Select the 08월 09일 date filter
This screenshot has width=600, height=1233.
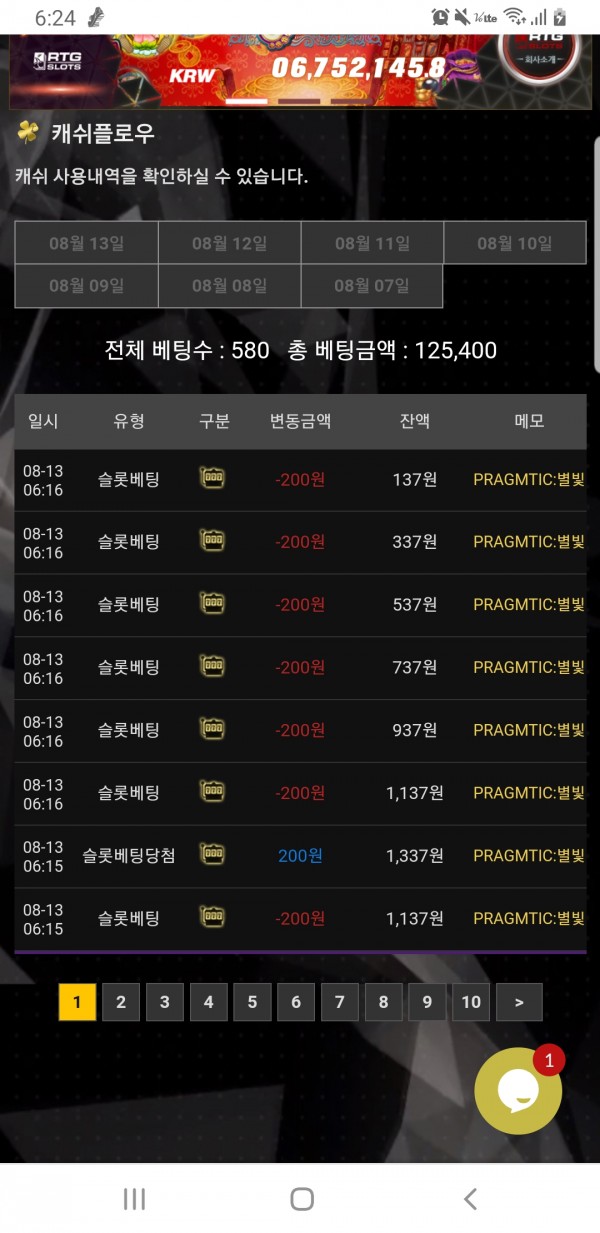[x=87, y=286]
